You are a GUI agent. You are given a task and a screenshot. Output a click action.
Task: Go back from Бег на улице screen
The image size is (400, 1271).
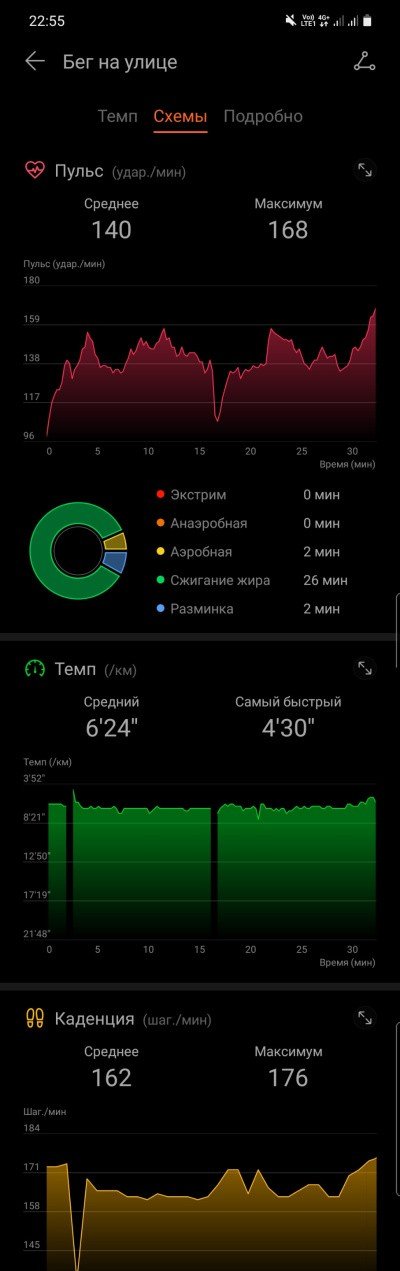click(35, 62)
